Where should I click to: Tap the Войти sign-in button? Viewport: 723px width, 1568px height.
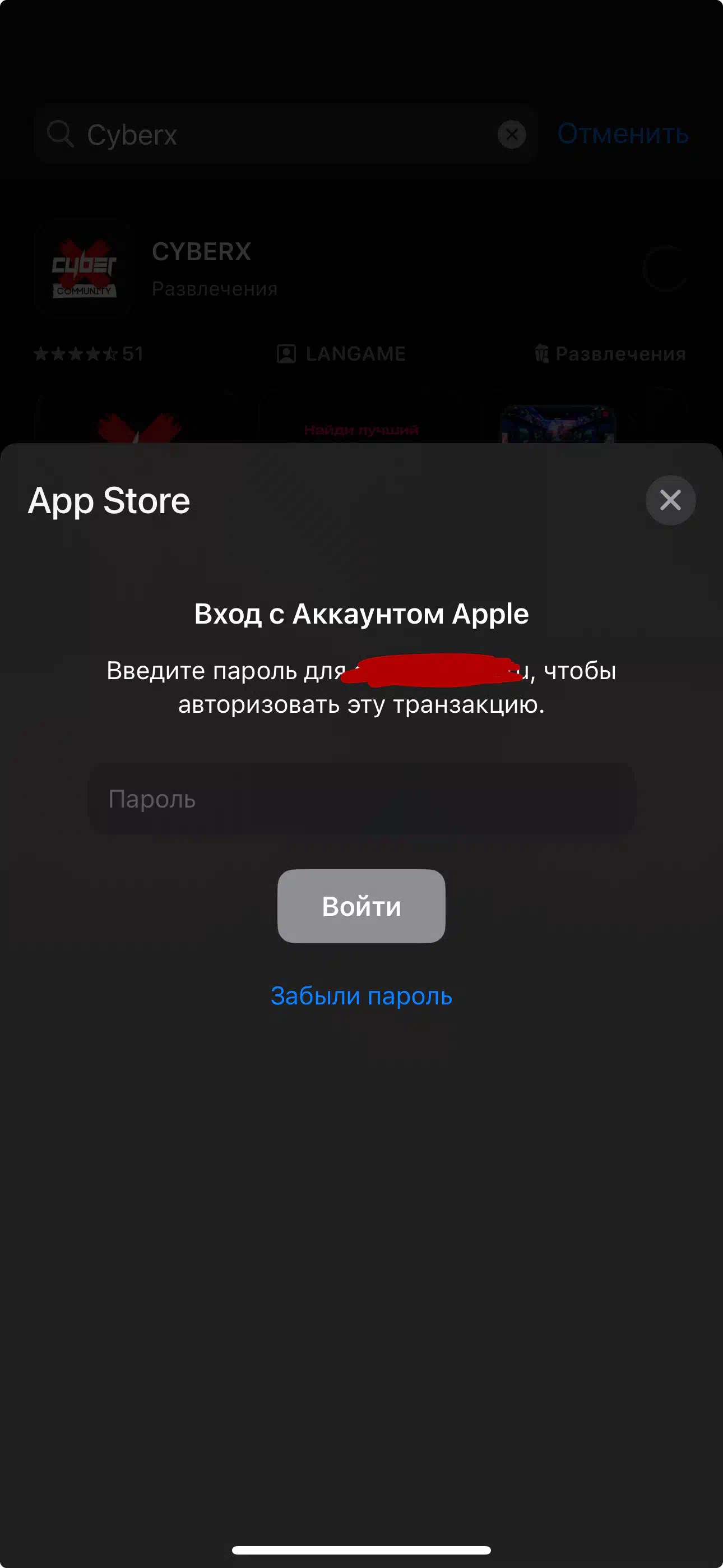[361, 906]
